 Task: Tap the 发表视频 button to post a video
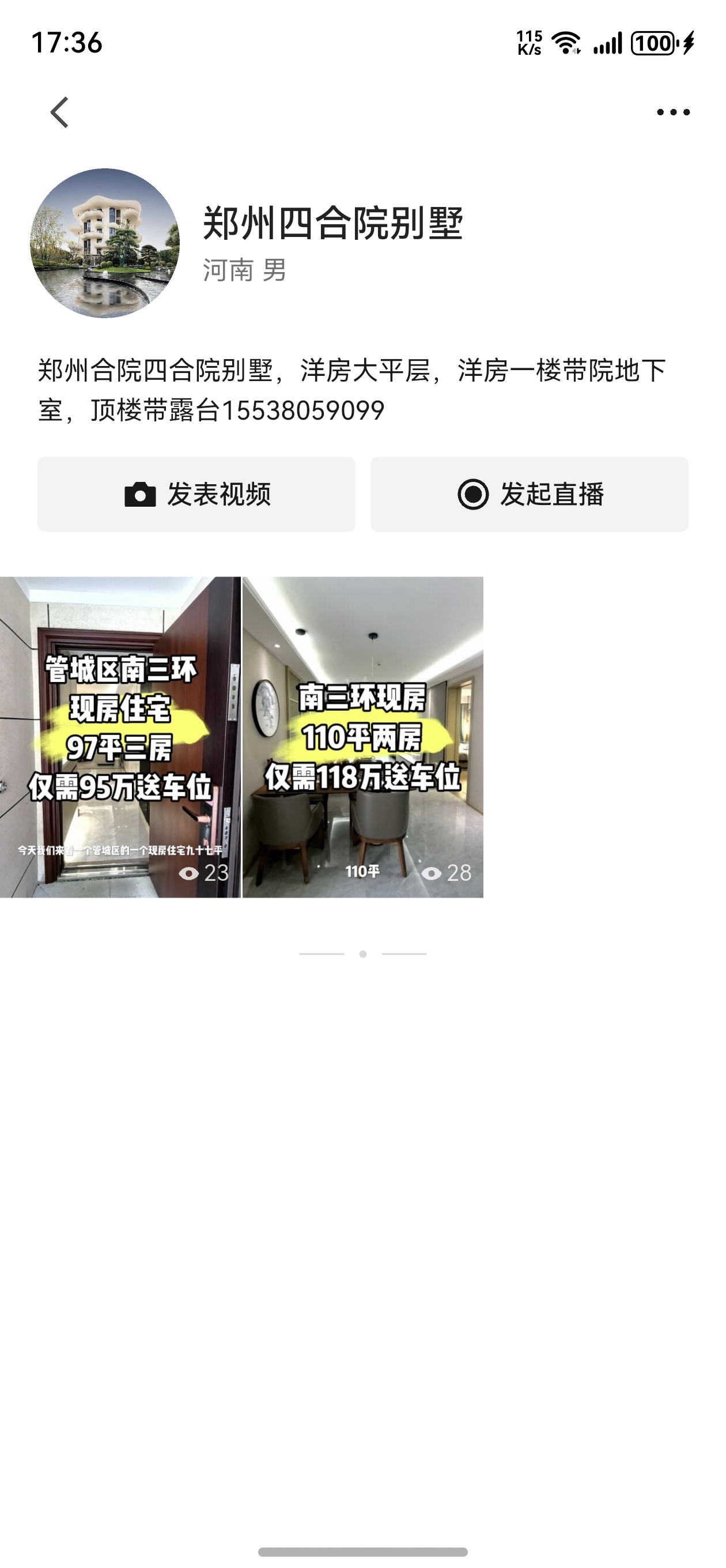coord(196,494)
